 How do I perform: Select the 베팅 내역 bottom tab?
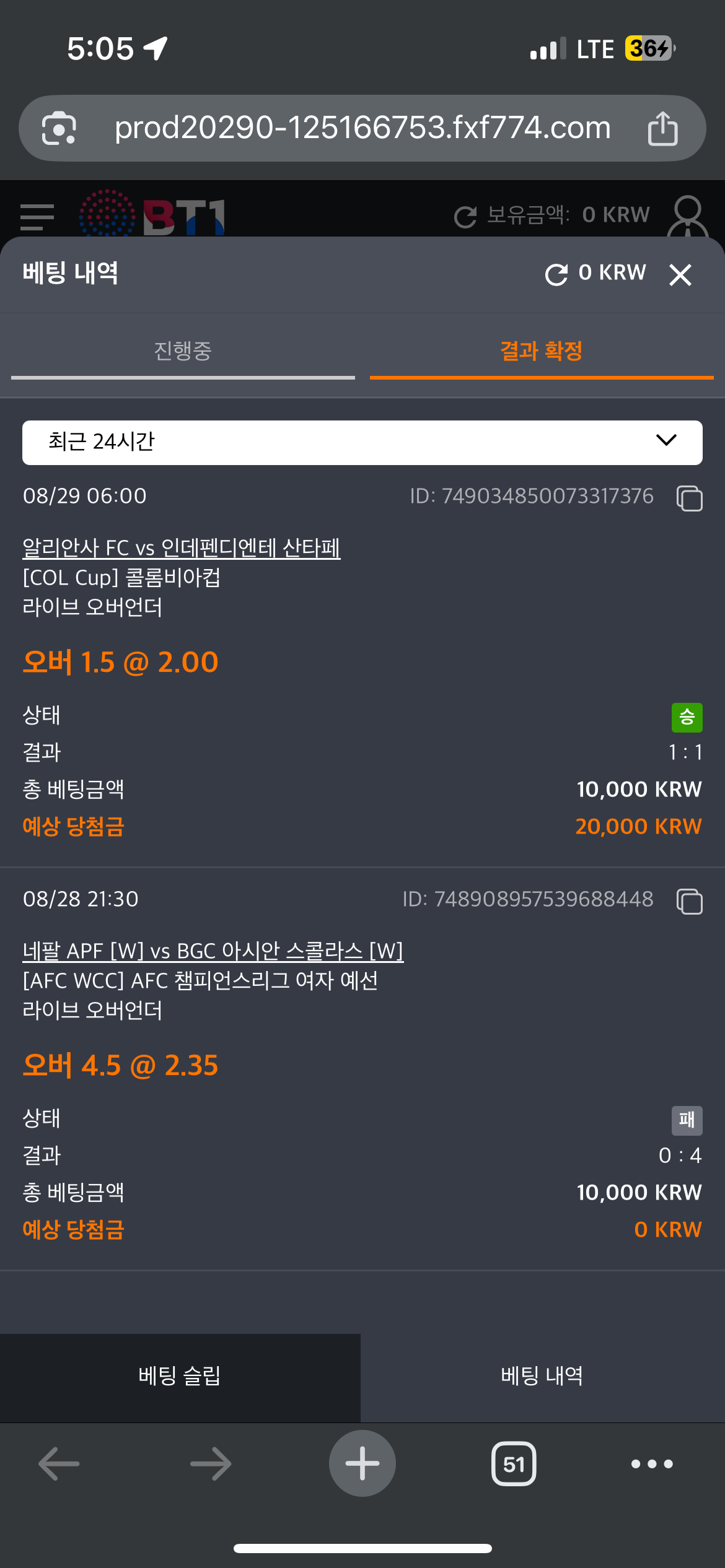[x=542, y=1376]
